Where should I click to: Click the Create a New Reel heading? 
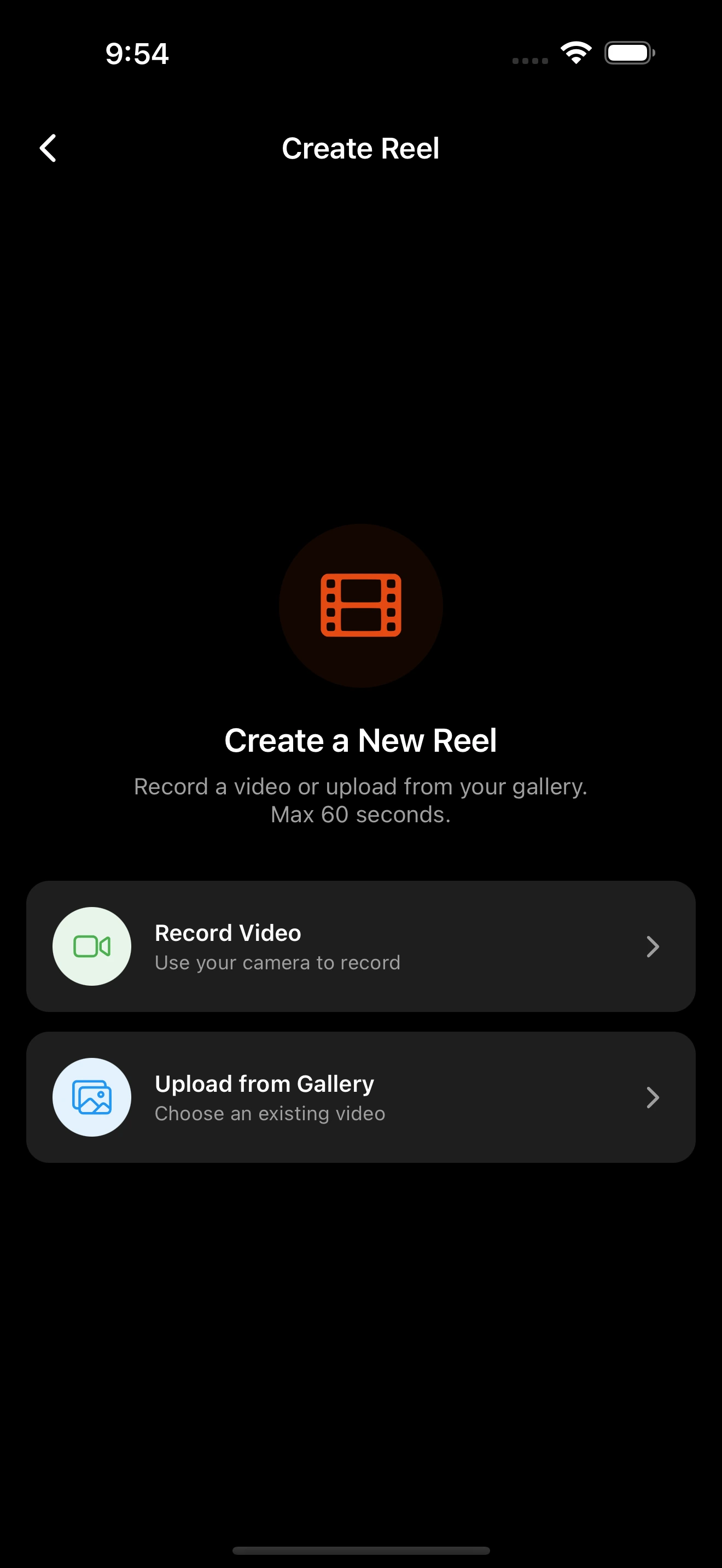pos(360,739)
